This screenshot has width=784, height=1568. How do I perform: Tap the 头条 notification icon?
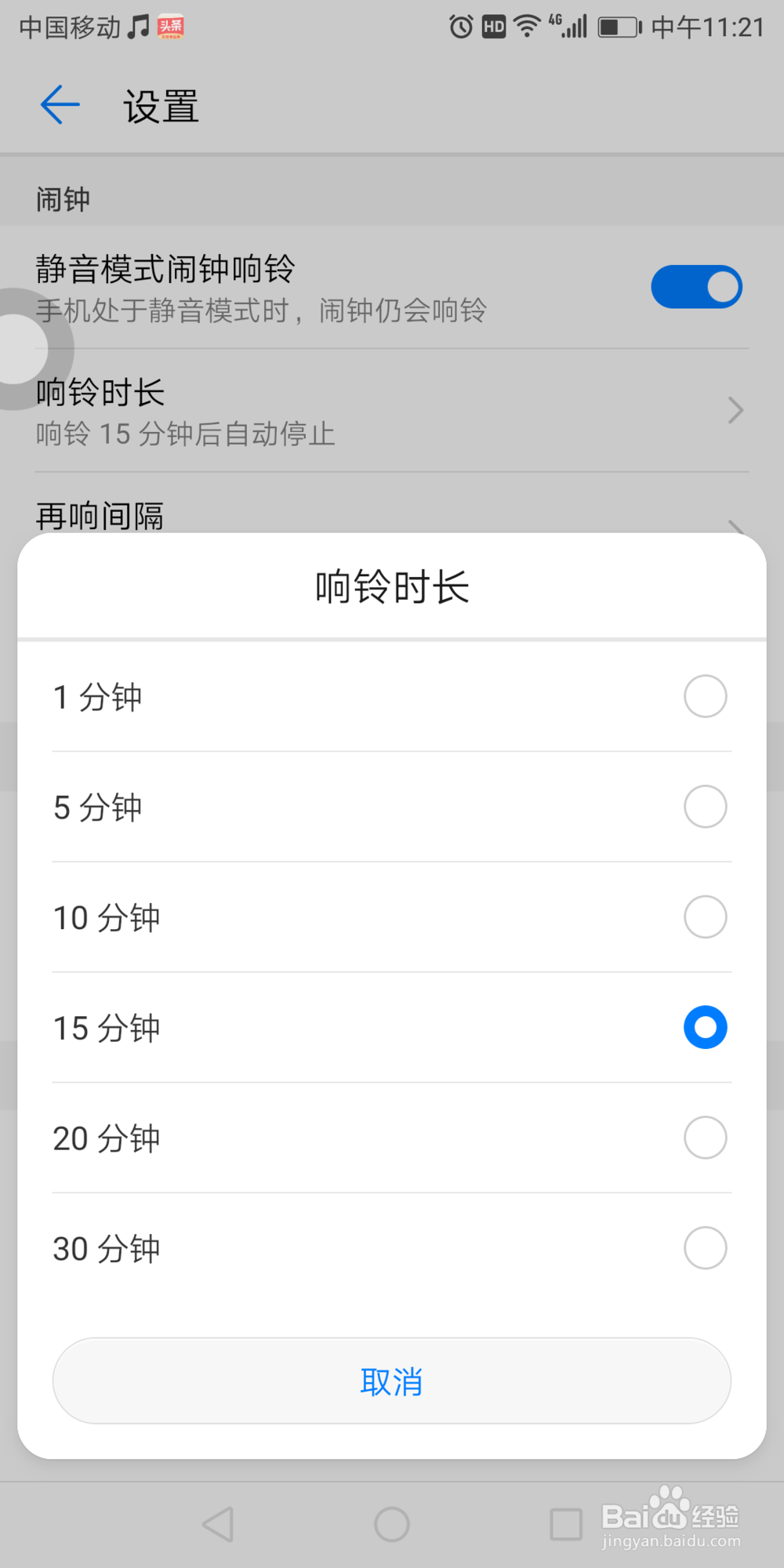pos(170,25)
